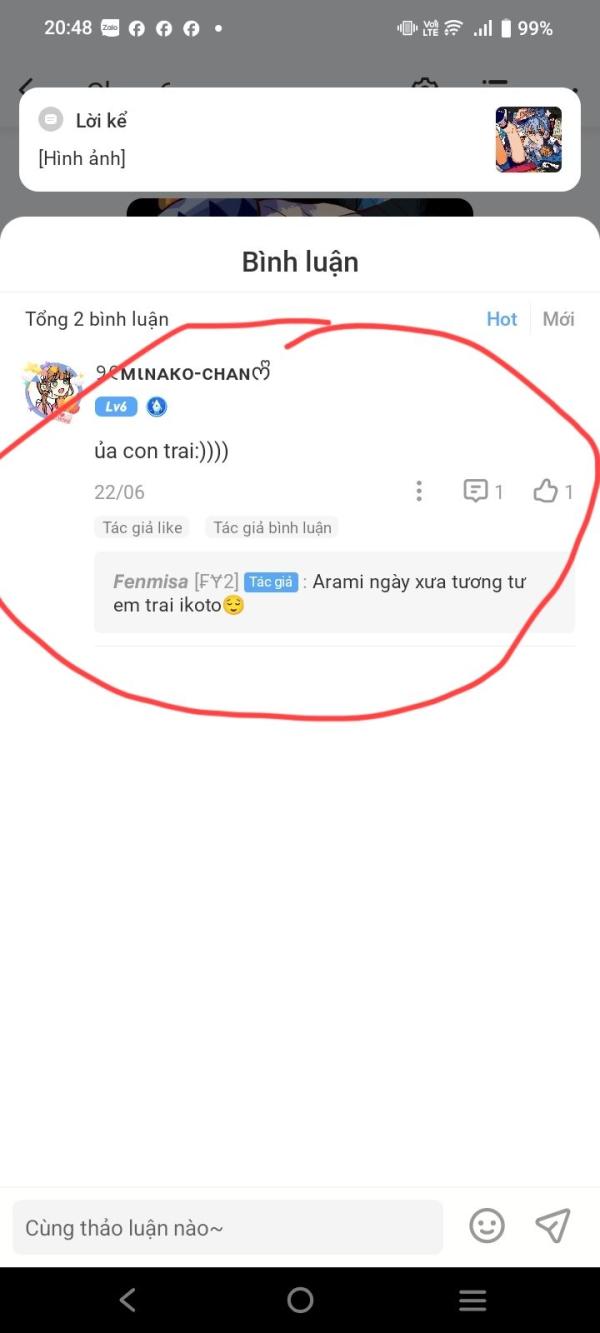Send the comment with the paper plane
The width and height of the screenshot is (600, 1333).
coord(553,1226)
